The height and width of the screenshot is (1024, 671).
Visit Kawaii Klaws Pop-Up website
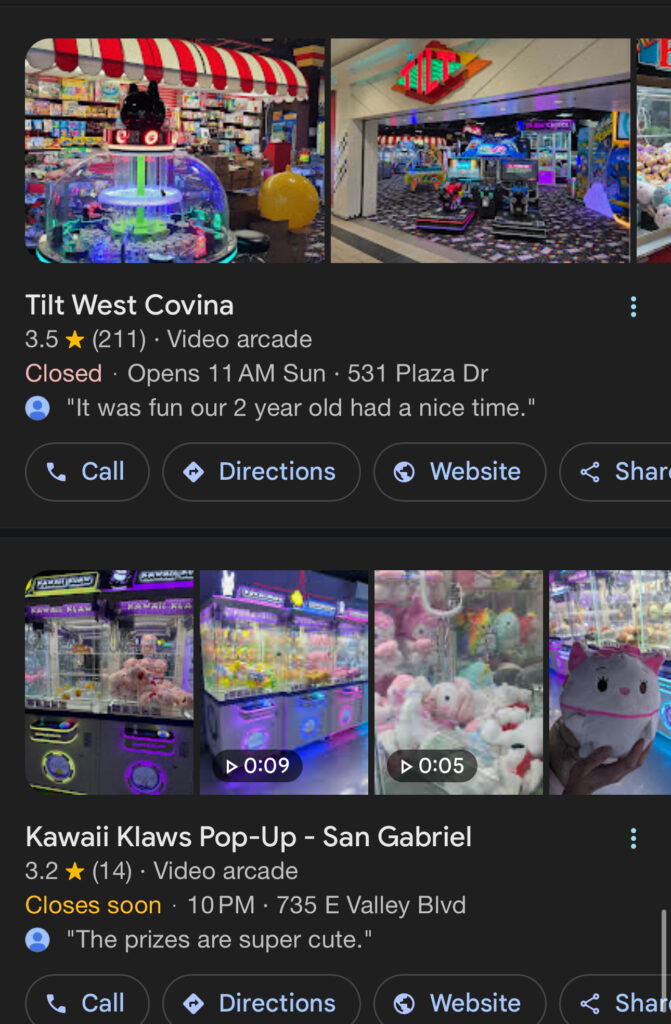460,1002
